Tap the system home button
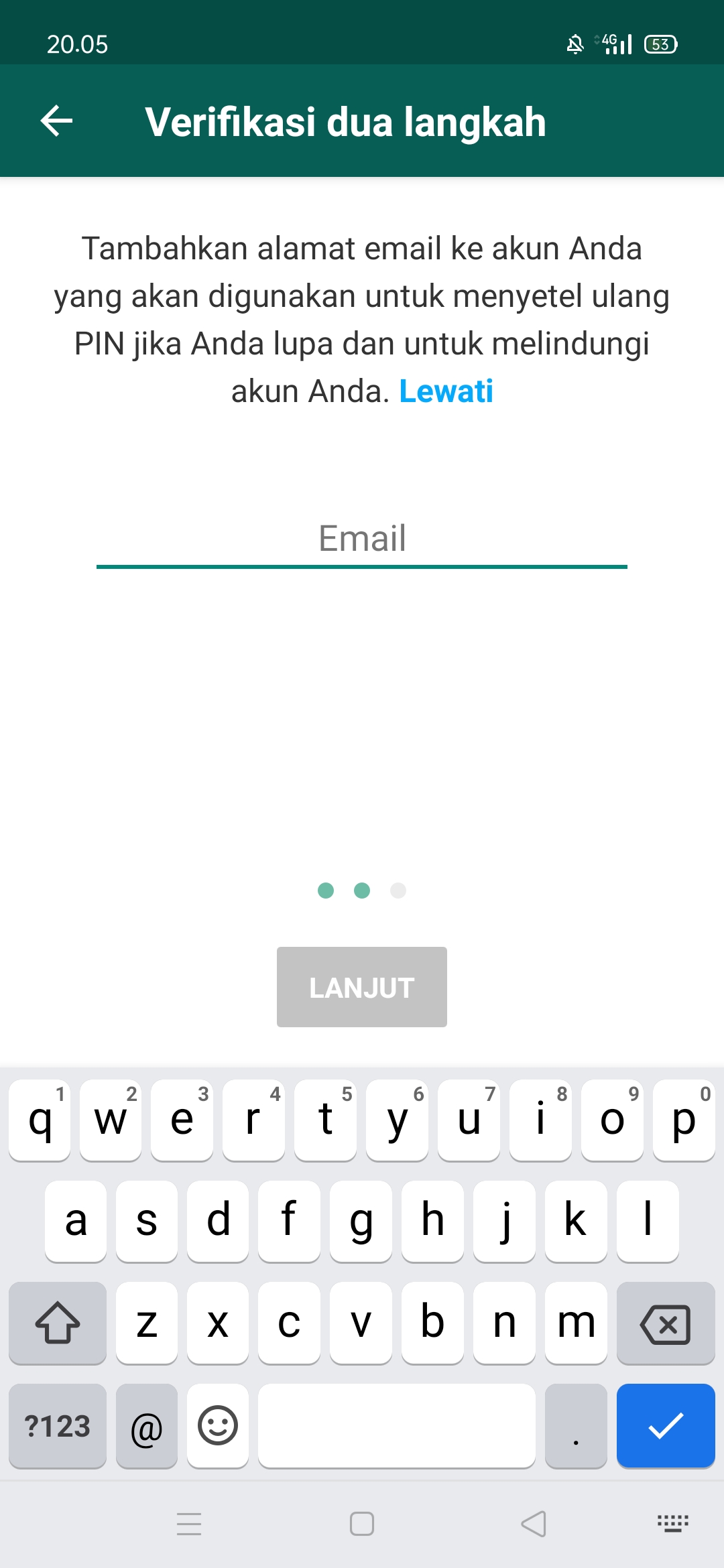Image resolution: width=724 pixels, height=1568 pixels. point(362,1524)
